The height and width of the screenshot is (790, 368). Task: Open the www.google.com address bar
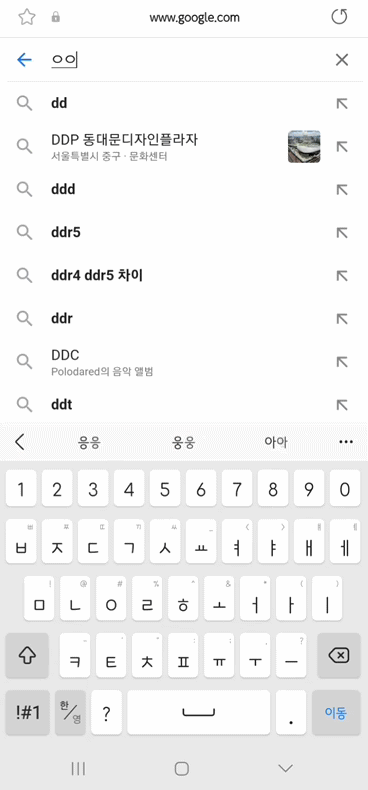[x=194, y=18]
